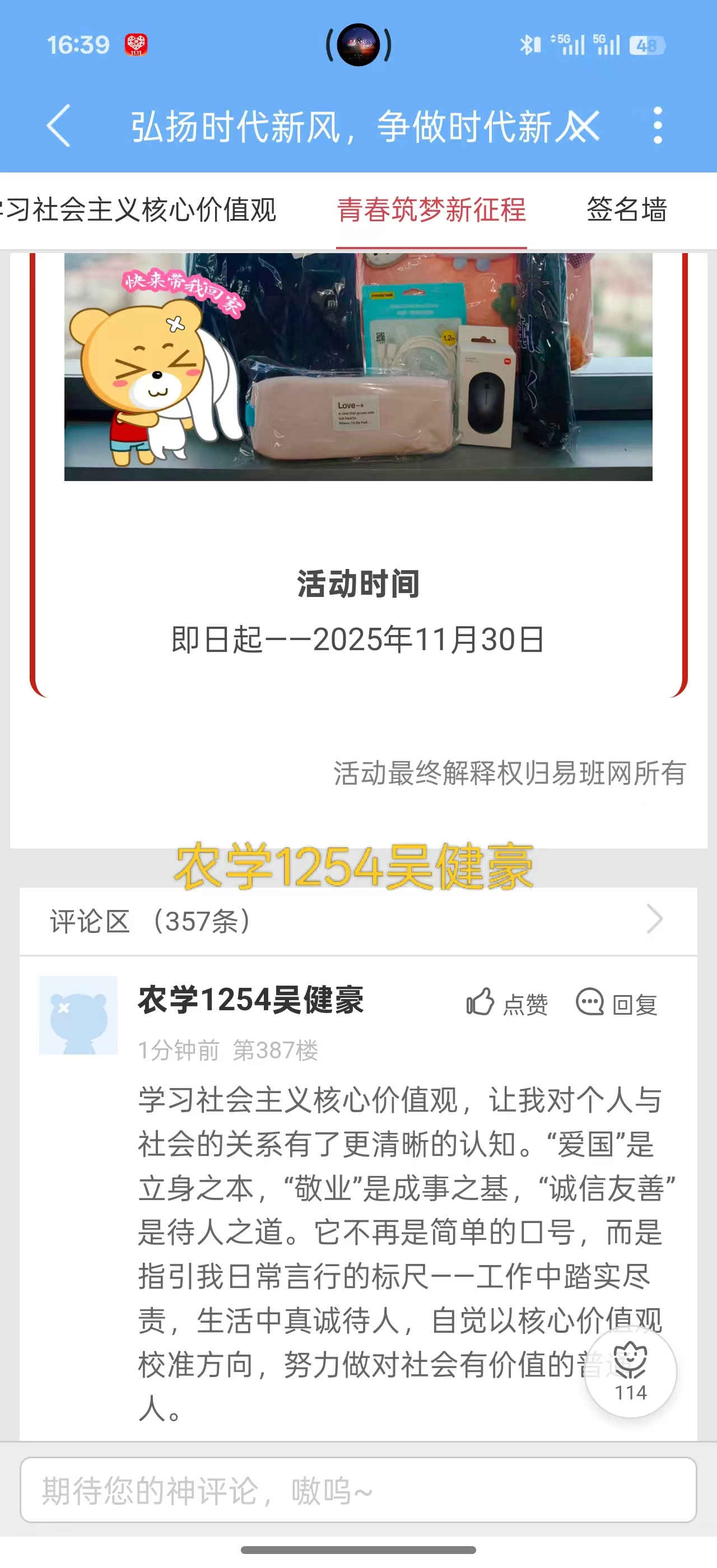Like the comment by 农学1254吴健豪
The image size is (717, 1568).
(507, 1002)
